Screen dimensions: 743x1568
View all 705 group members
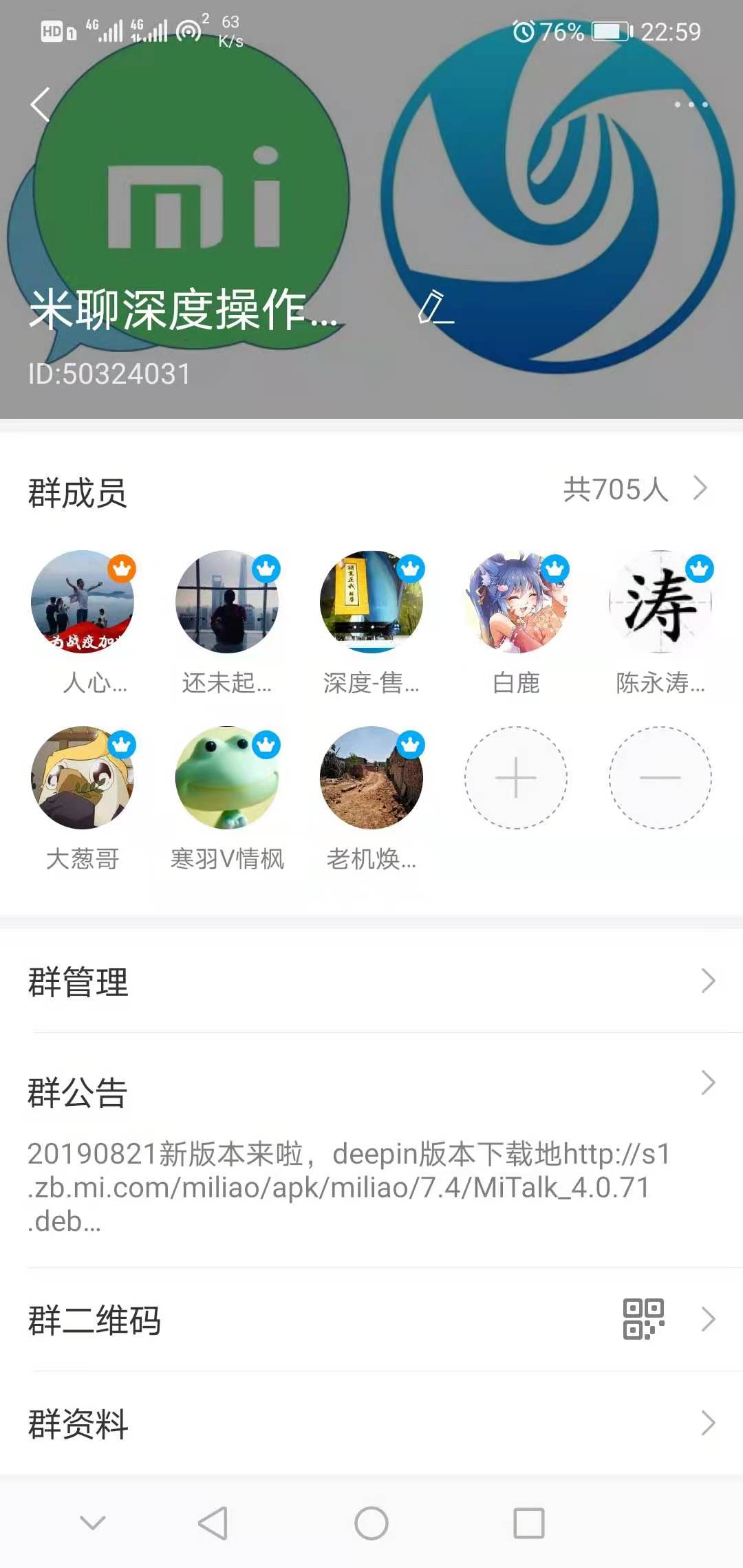click(x=634, y=490)
